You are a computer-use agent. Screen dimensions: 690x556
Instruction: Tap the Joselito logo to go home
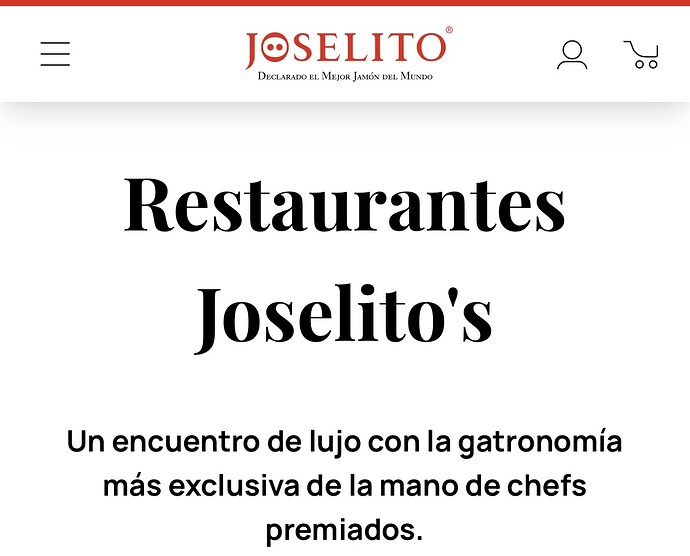coord(347,54)
